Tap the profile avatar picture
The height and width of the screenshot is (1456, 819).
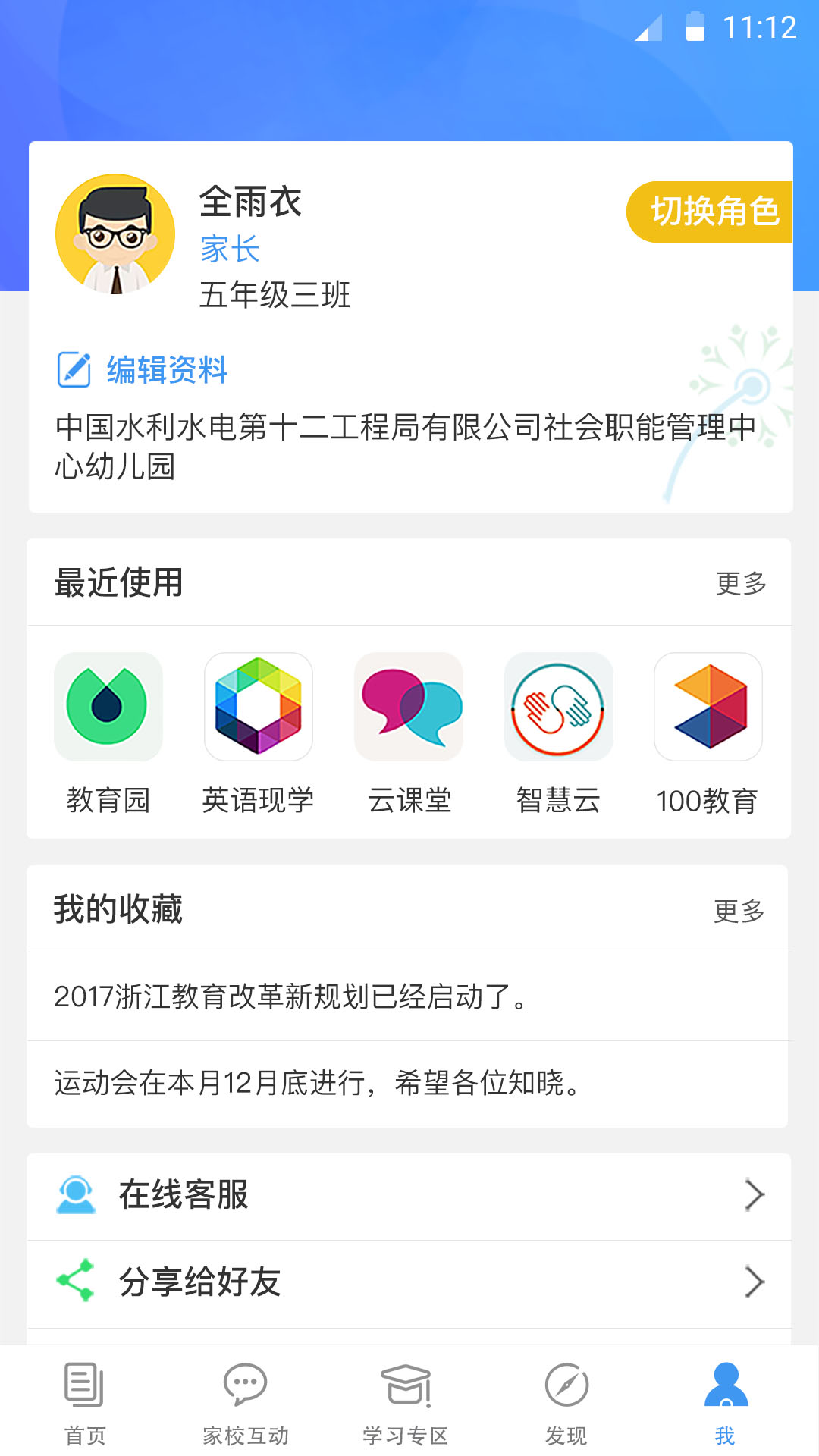click(115, 234)
